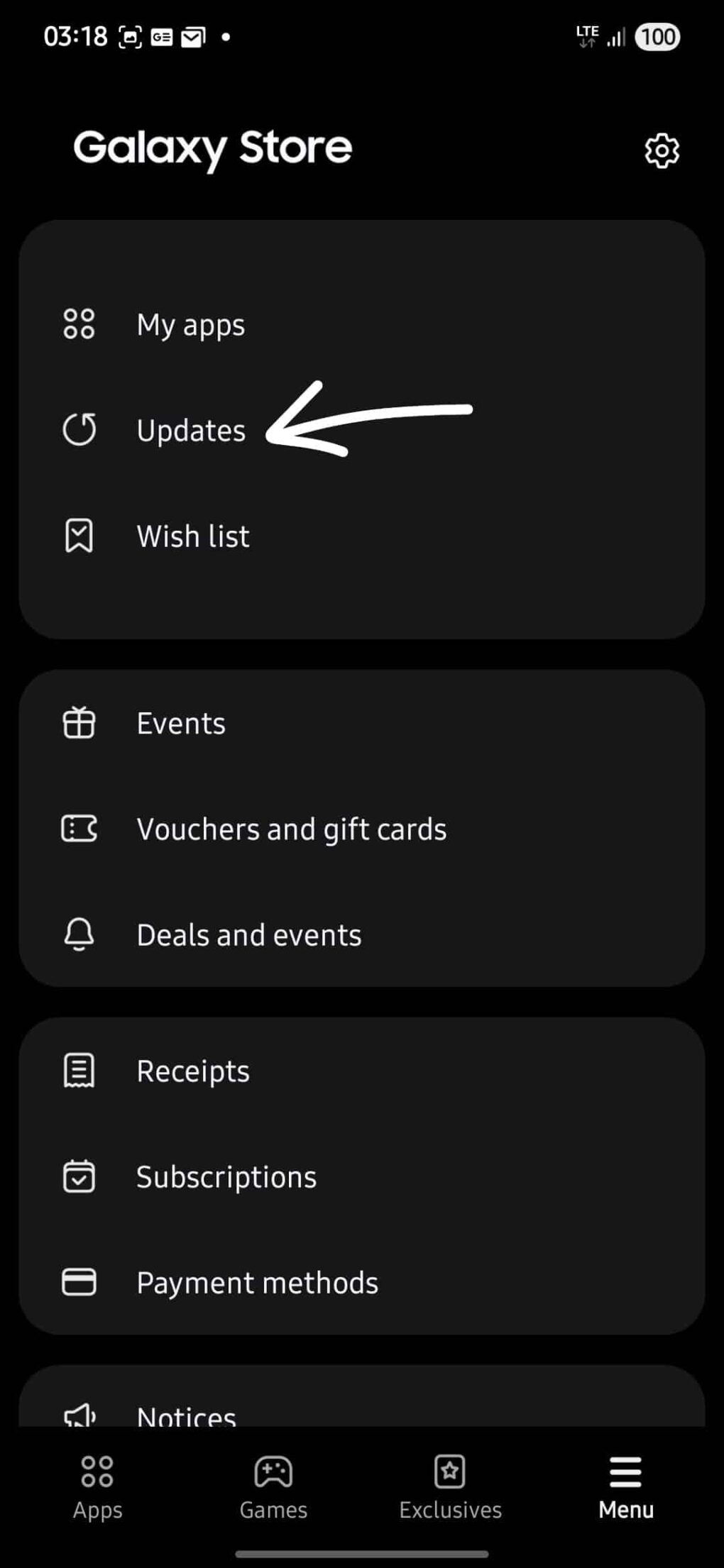This screenshot has width=724, height=1568.
Task: Check for app Updates
Action: pos(190,431)
